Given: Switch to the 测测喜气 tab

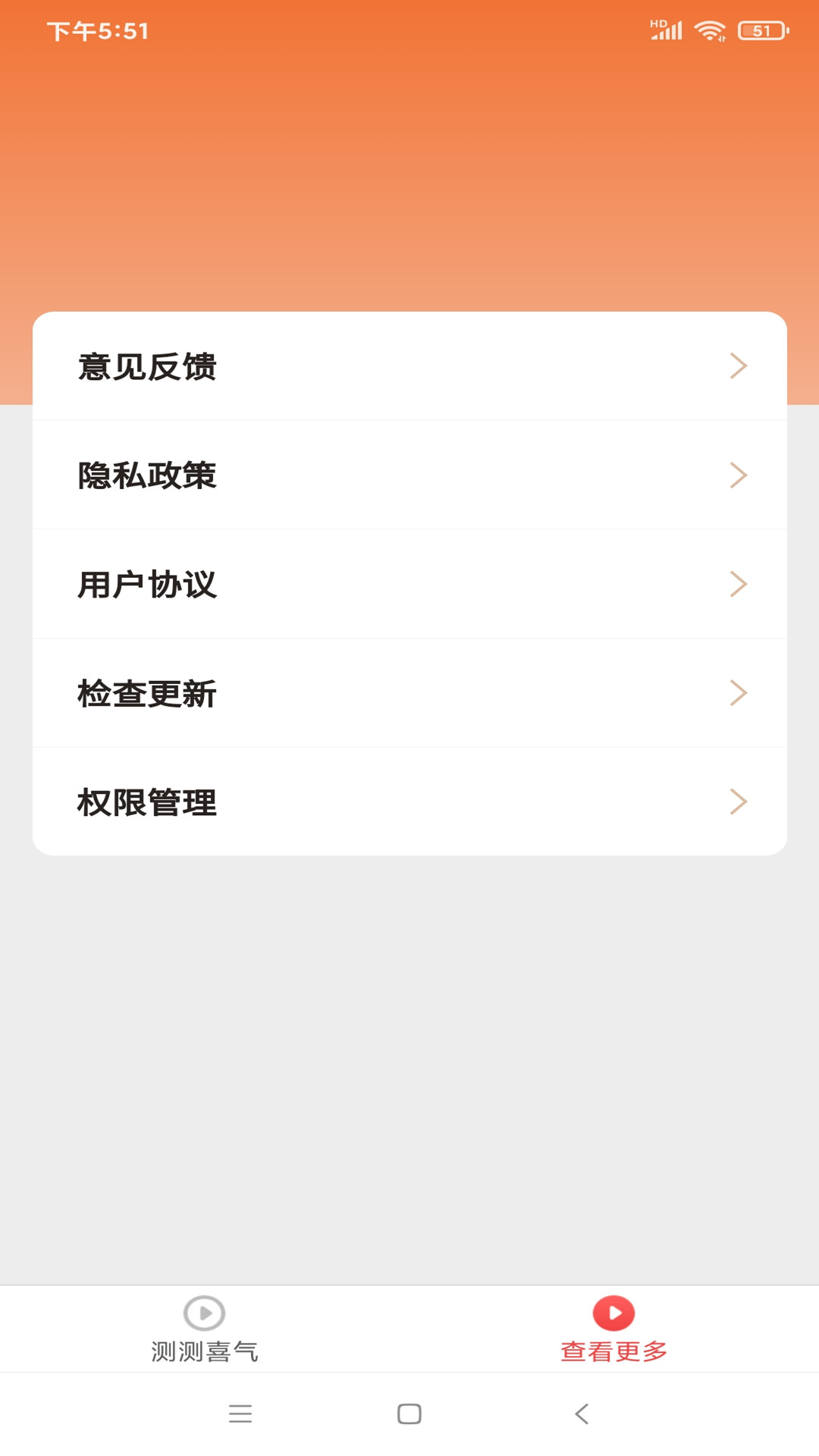Looking at the screenshot, I should pyautogui.click(x=205, y=1329).
